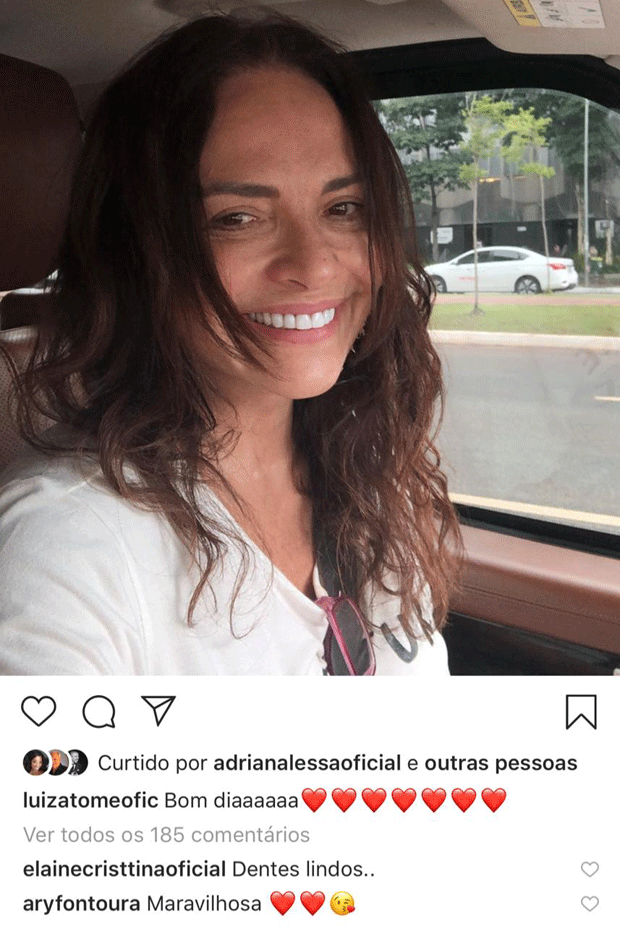Ver todos os 185 comentários
This screenshot has height=926, width=620.
click(166, 834)
